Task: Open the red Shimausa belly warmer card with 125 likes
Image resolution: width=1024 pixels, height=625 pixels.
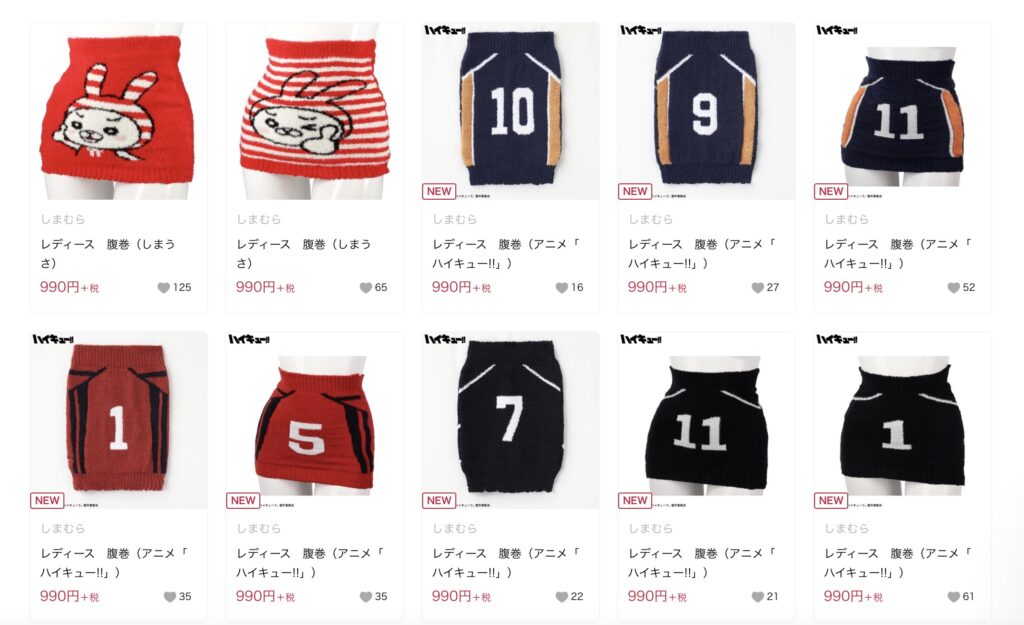Action: point(118,112)
